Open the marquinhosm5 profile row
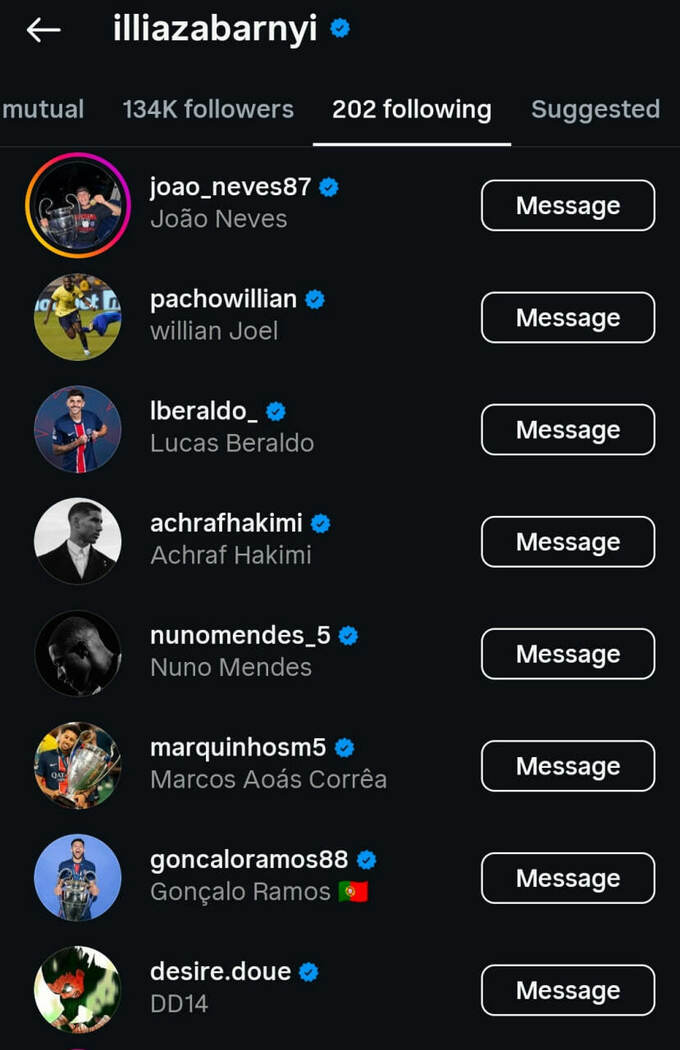 point(250,765)
